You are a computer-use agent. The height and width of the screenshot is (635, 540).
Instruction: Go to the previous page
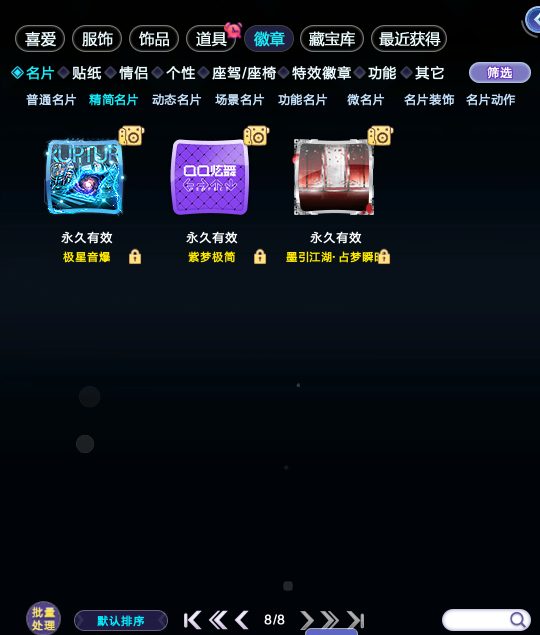[242, 620]
